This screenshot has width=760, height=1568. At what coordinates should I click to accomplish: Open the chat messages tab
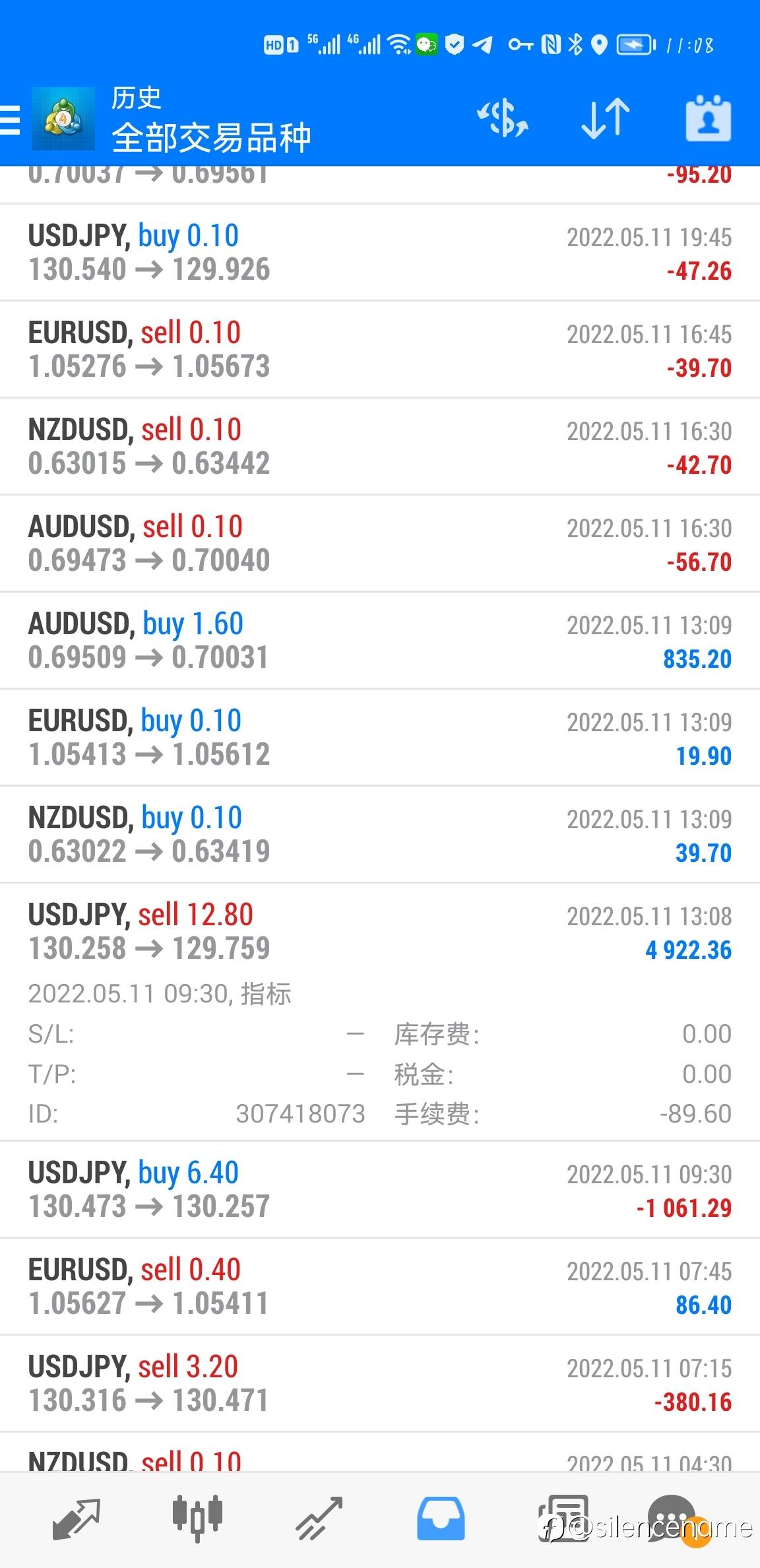coord(673,1519)
